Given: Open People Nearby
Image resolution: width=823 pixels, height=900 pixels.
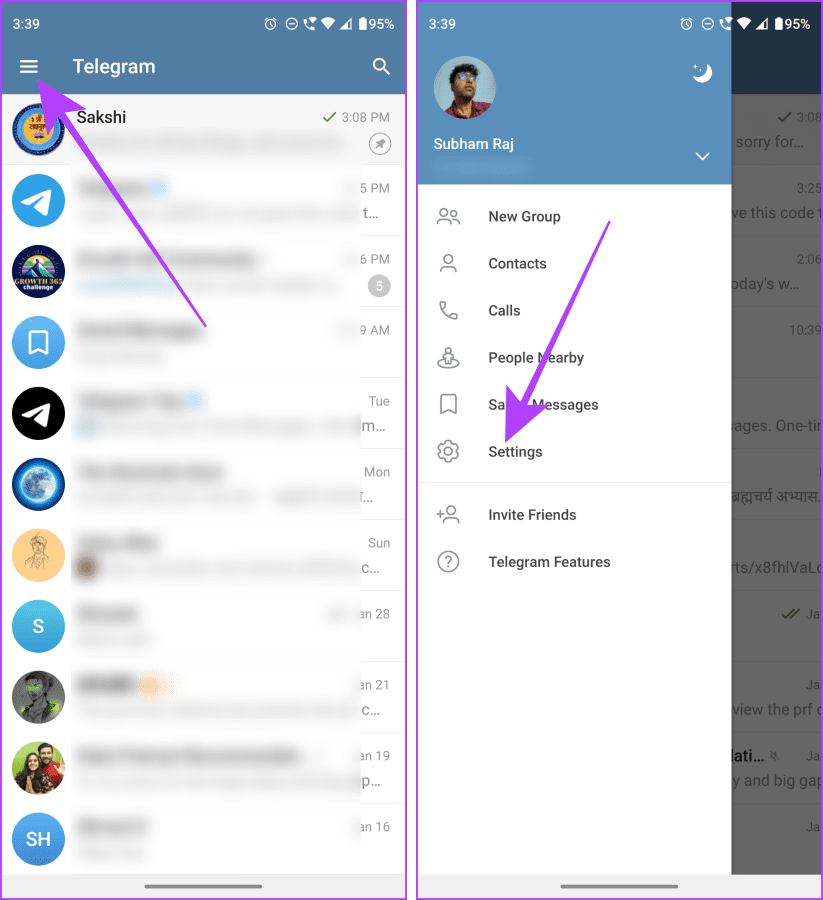Looking at the screenshot, I should 574,358.
